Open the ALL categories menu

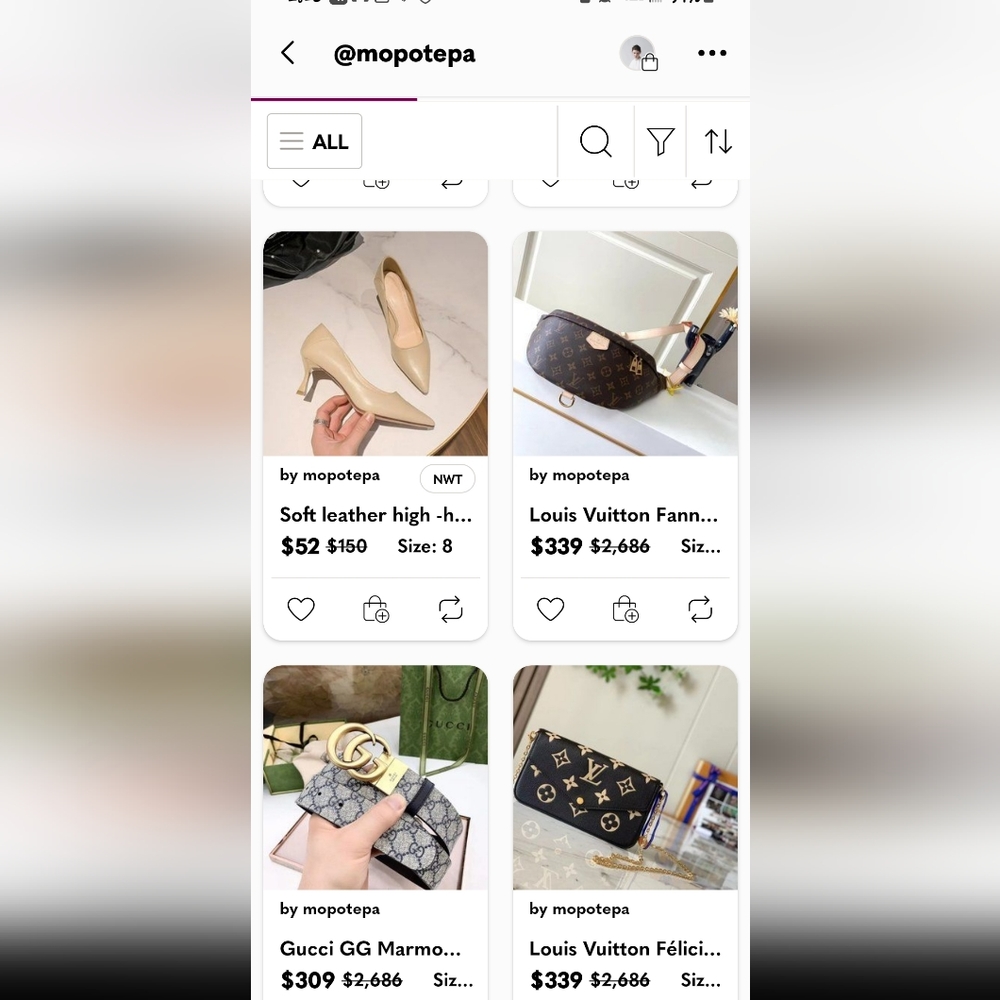314,141
